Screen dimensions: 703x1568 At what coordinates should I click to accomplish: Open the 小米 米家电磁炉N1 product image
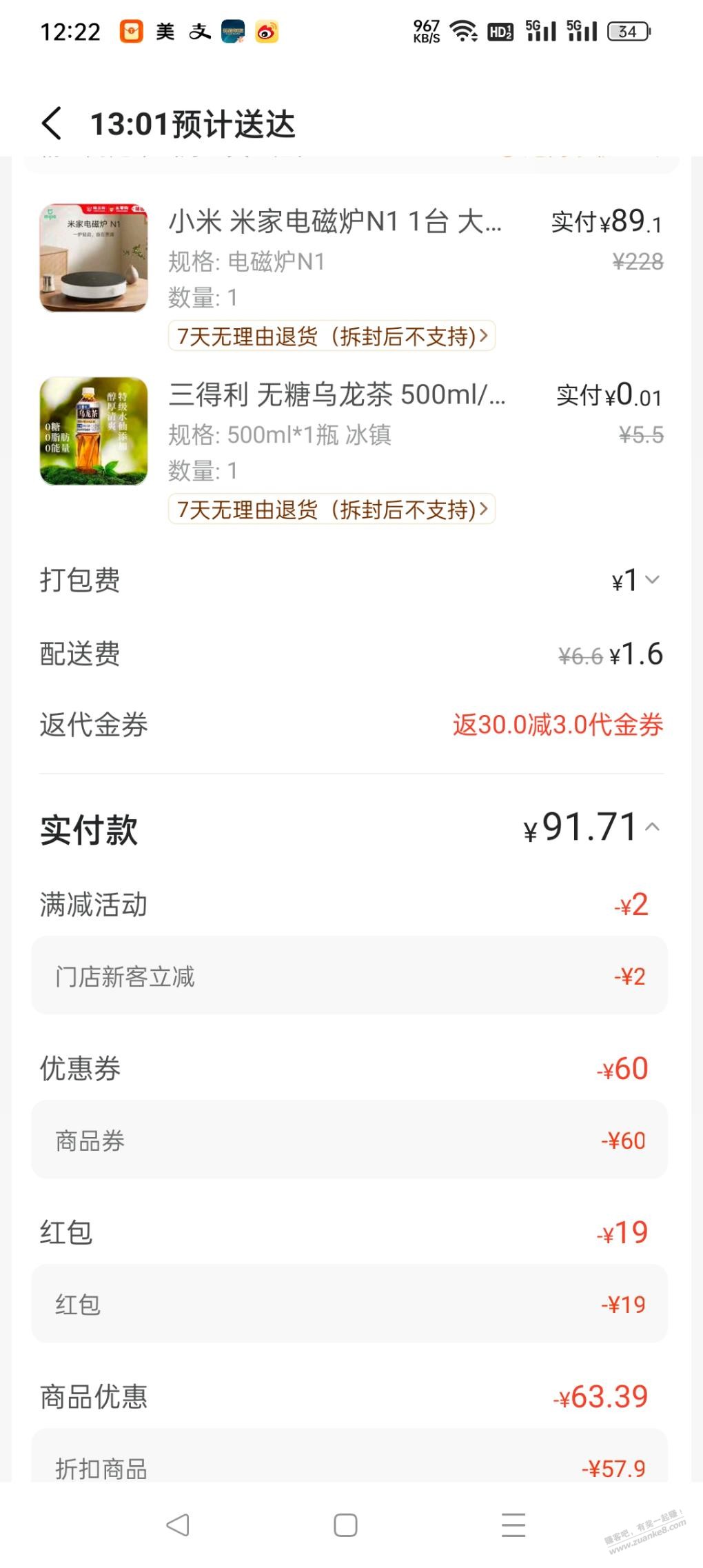click(x=94, y=258)
